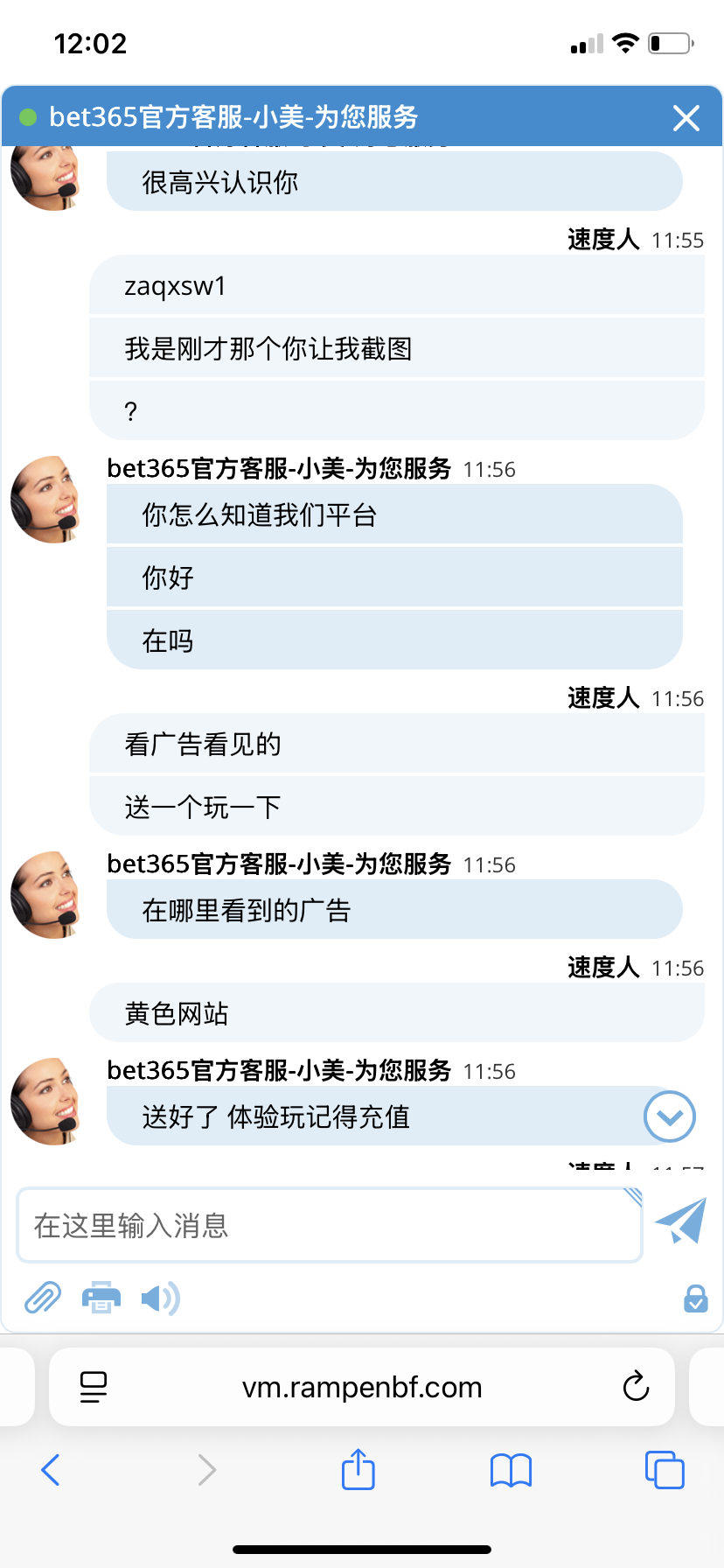Show all open Safari tabs
Viewport: 724px width, 1568px height.
coord(665,1470)
